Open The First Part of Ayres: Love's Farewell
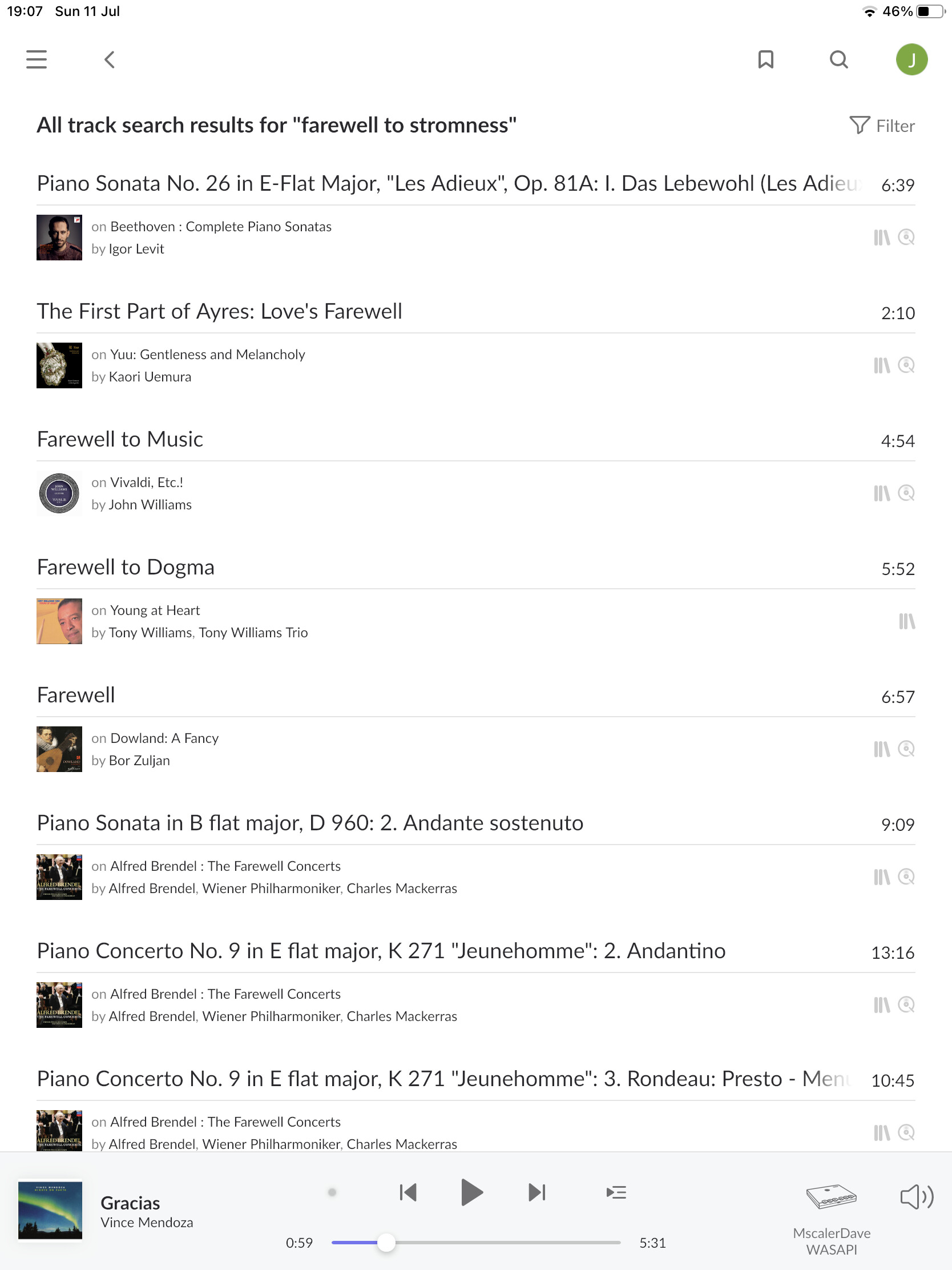The width and height of the screenshot is (952, 1270). pos(219,311)
